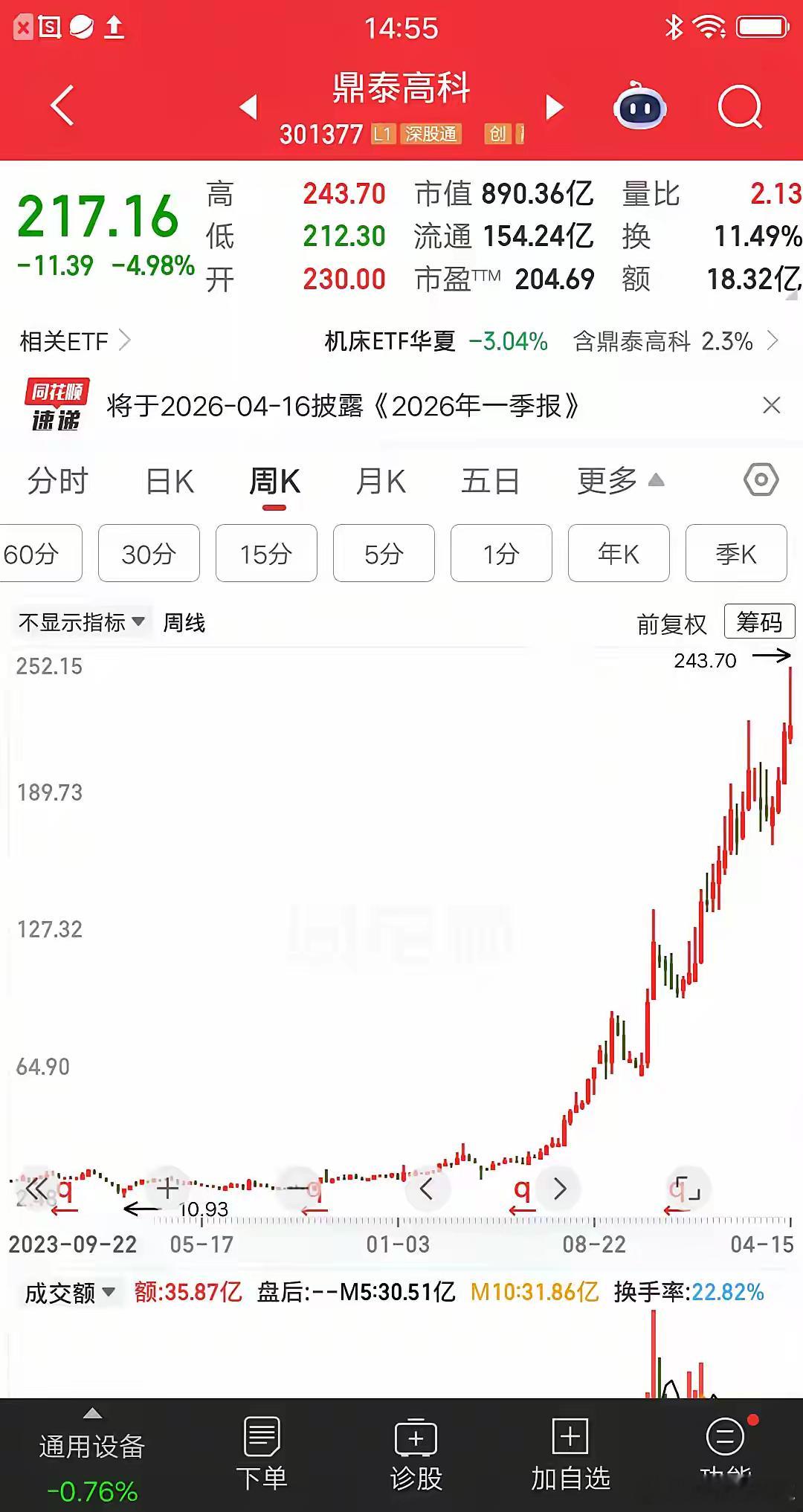
Task: Open the chart settings gear icon
Action: tap(760, 480)
